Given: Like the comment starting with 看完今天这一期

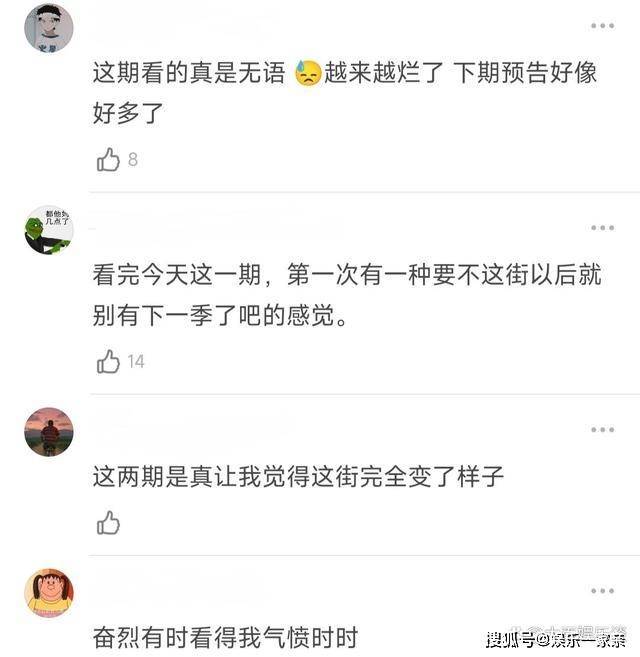Looking at the screenshot, I should click(x=108, y=362).
